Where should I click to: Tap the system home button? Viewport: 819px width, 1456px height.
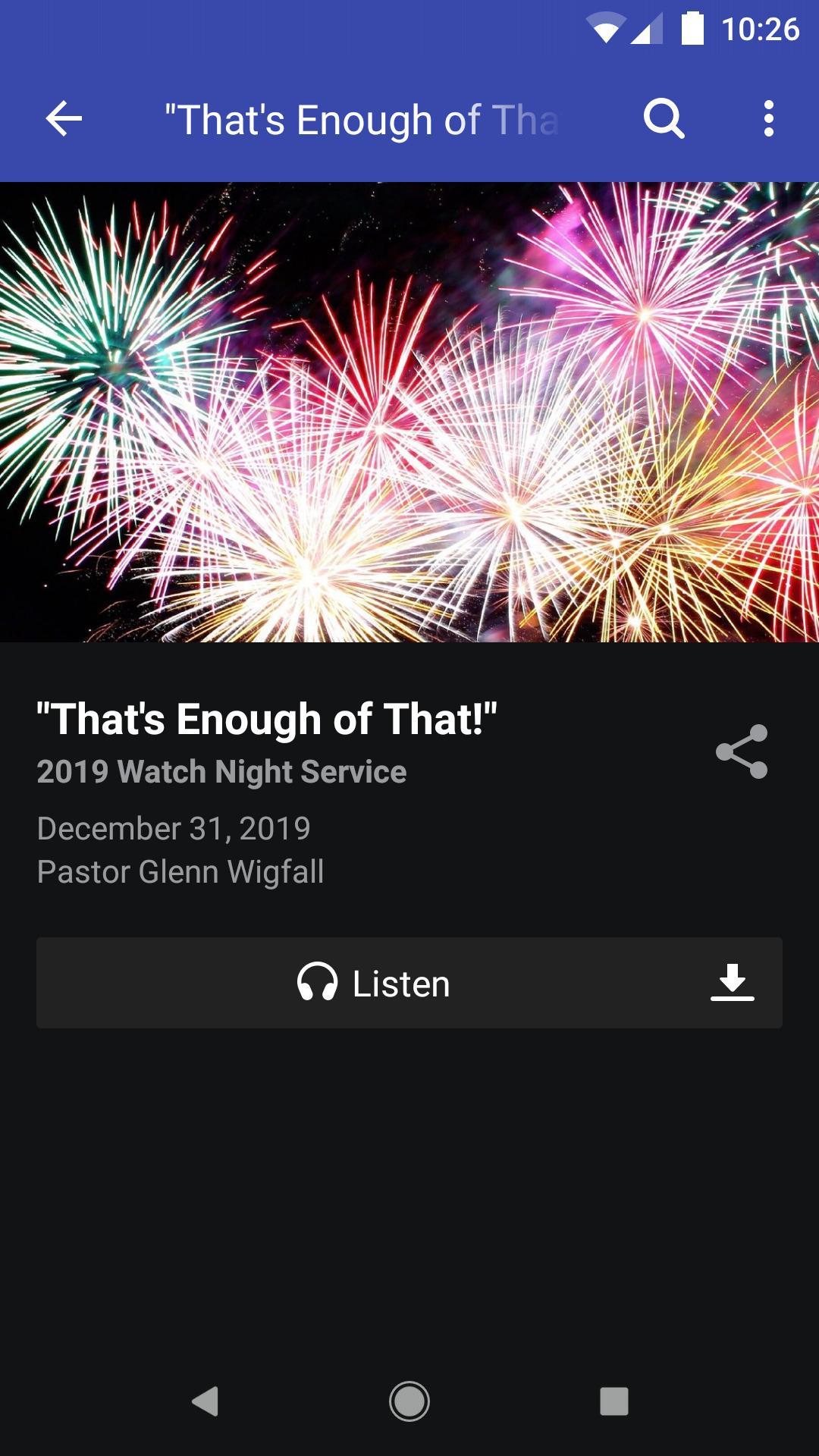coord(409,1401)
